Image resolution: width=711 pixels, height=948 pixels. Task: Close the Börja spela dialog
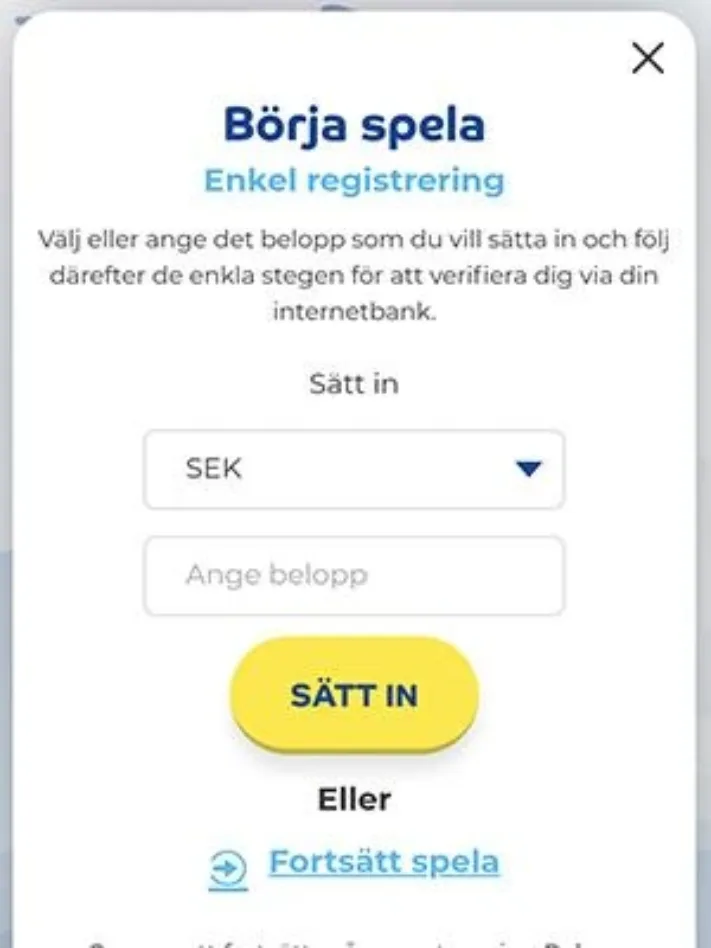point(648,59)
